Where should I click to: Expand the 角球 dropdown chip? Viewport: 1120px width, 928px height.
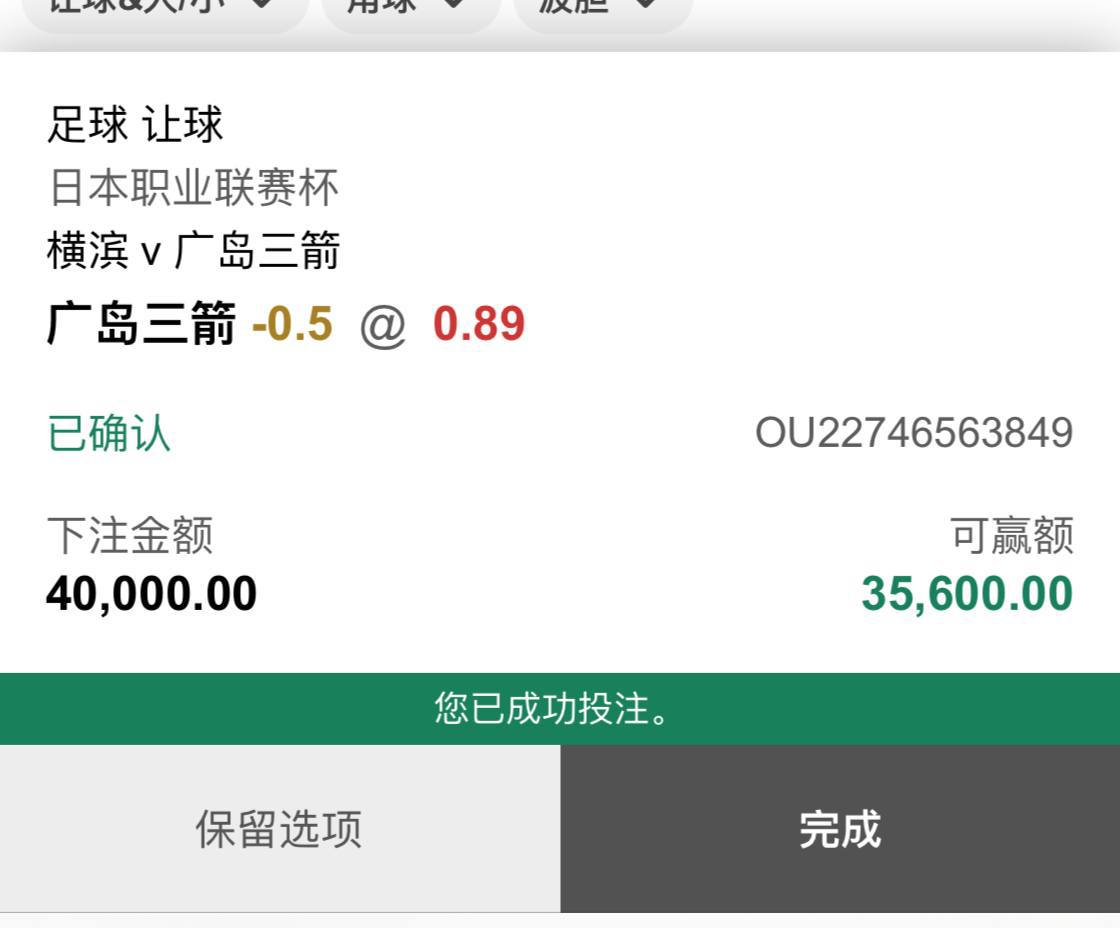point(410,8)
